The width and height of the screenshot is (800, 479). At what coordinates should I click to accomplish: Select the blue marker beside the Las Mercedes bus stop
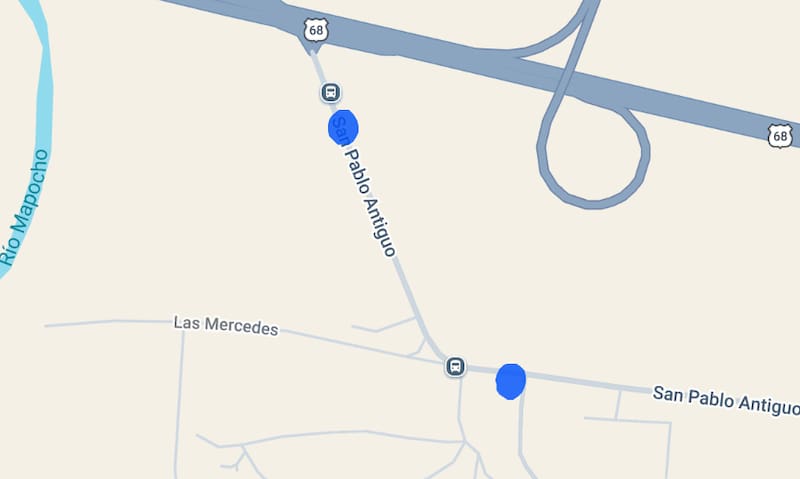pyautogui.click(x=511, y=381)
